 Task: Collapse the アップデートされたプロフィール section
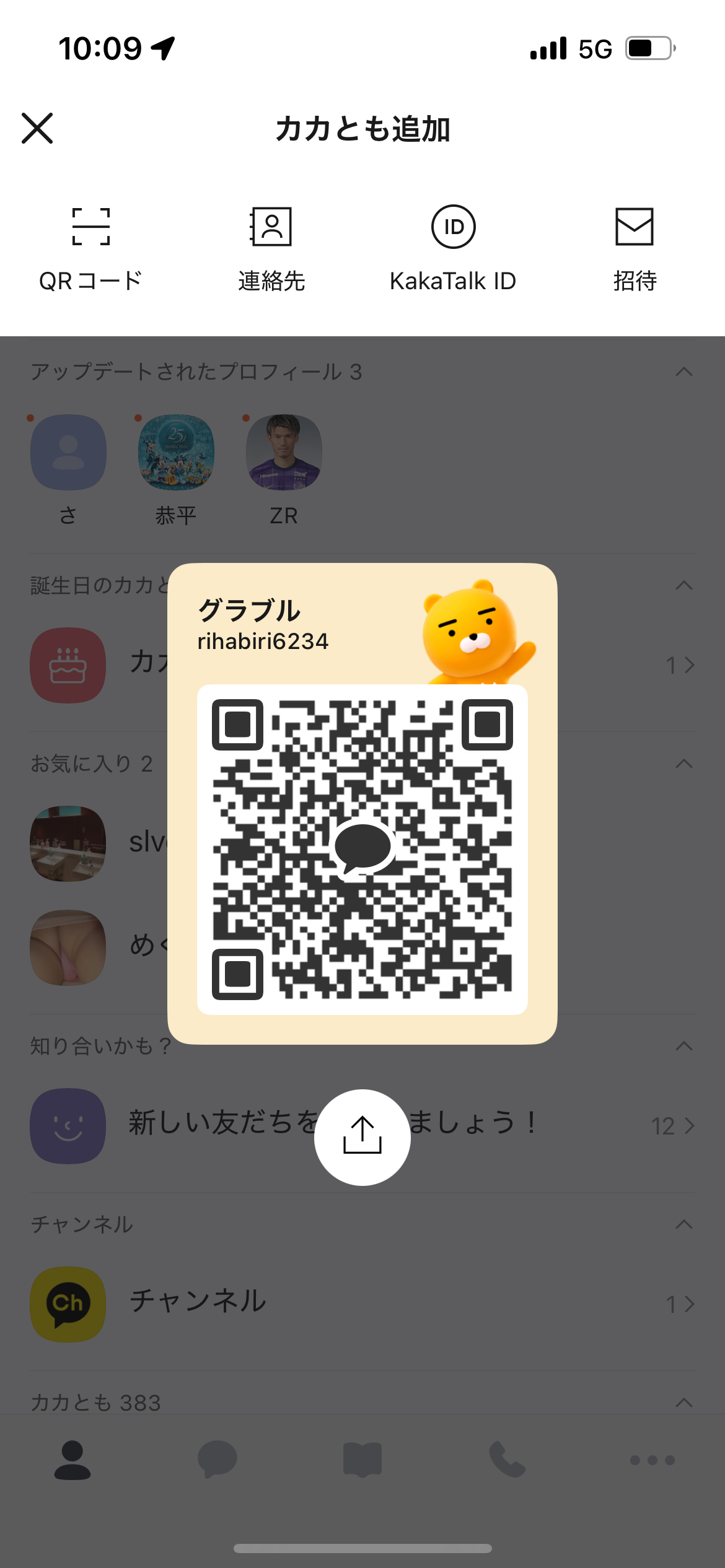[683, 372]
